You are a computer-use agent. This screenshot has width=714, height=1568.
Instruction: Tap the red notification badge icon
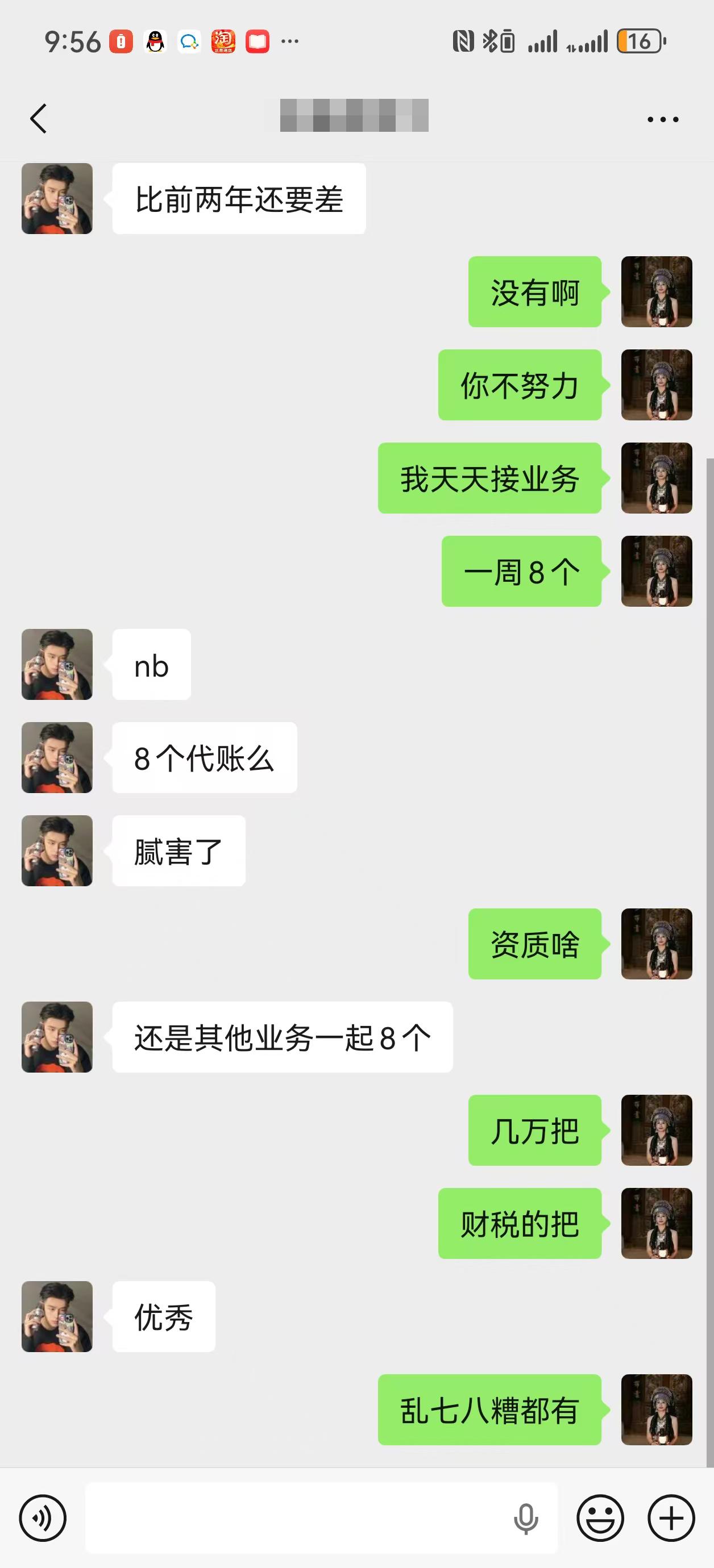(120, 40)
